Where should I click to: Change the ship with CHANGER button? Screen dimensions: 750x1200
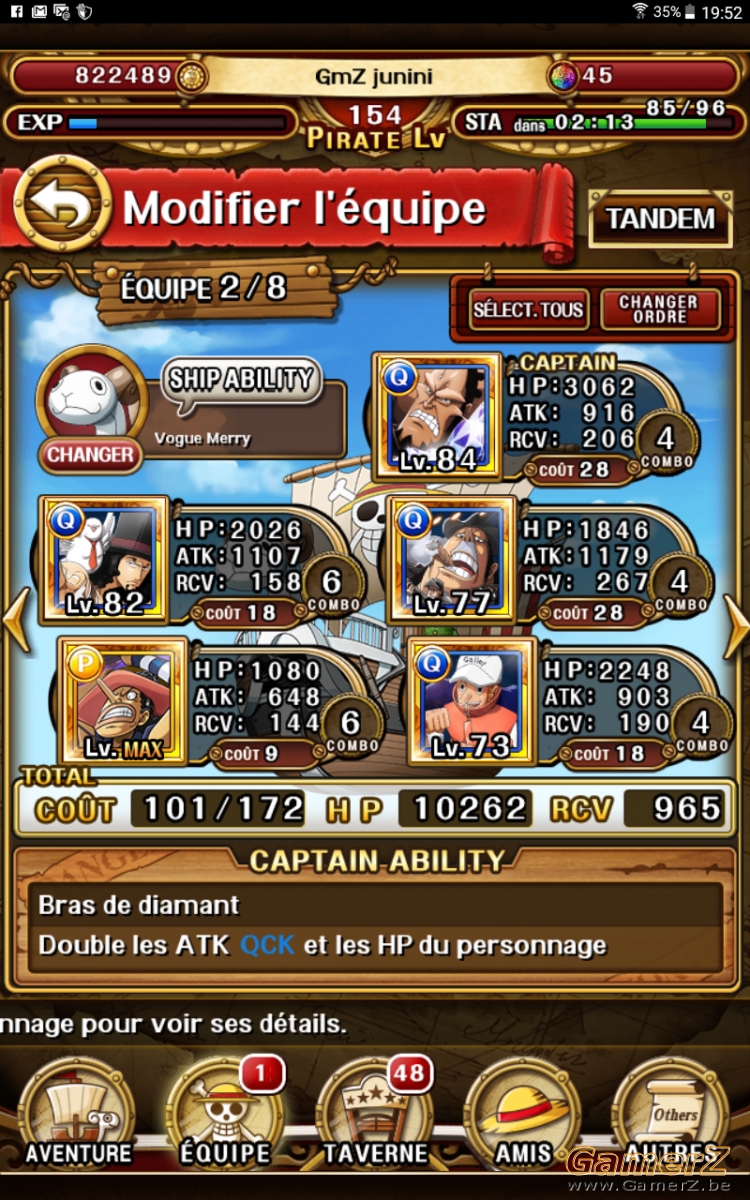[90, 455]
